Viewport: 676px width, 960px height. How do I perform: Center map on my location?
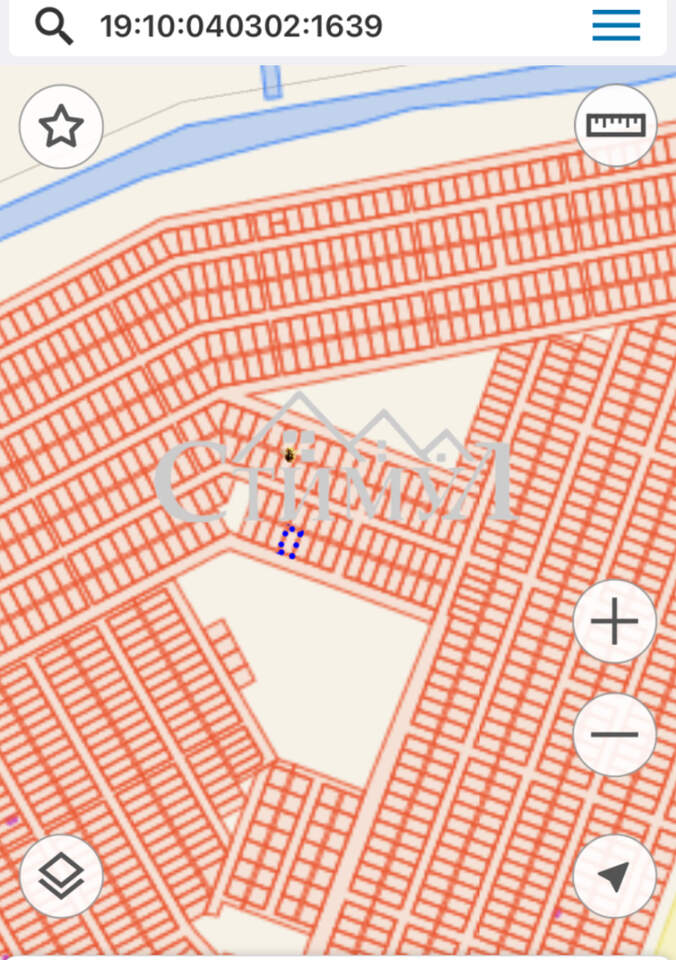tap(614, 876)
